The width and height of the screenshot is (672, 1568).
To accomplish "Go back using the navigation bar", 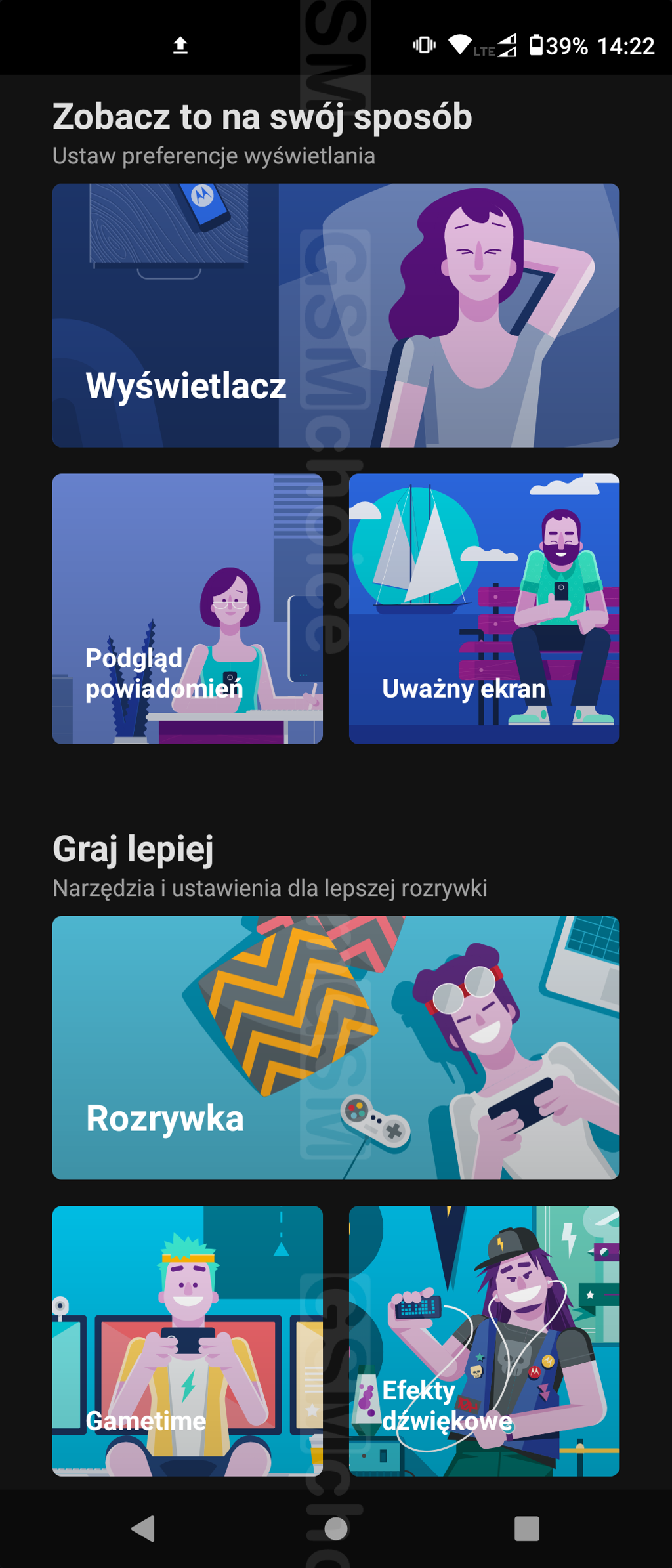I will (x=144, y=1528).
